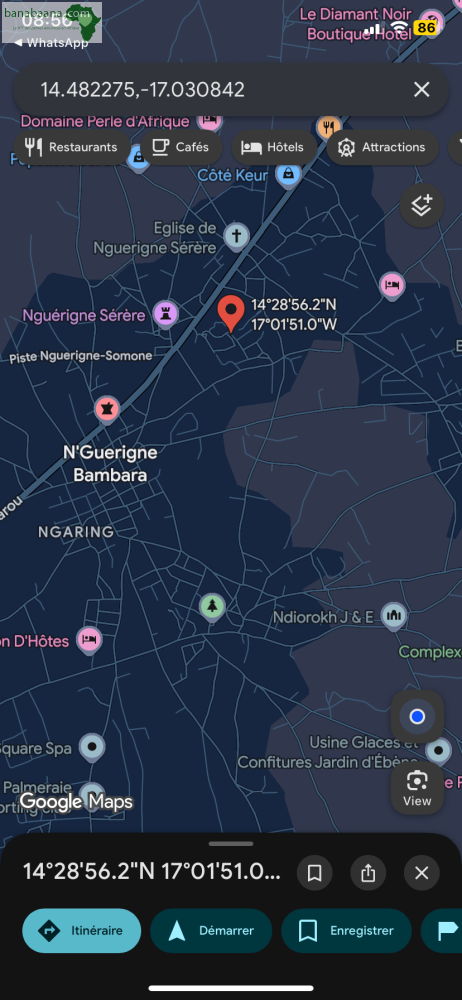Center map on my location
The image size is (462, 1000).
pos(417,717)
